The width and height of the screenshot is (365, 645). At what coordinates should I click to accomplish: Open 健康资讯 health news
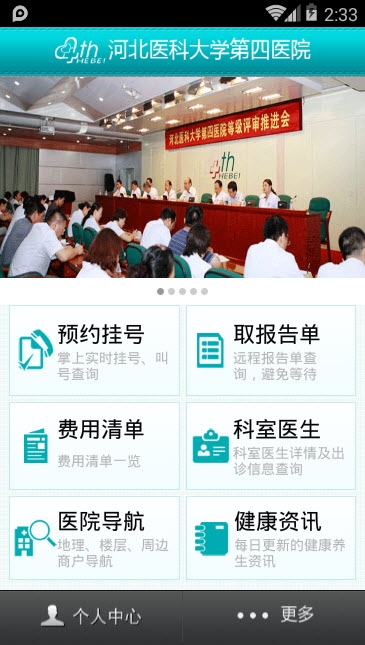(x=271, y=538)
